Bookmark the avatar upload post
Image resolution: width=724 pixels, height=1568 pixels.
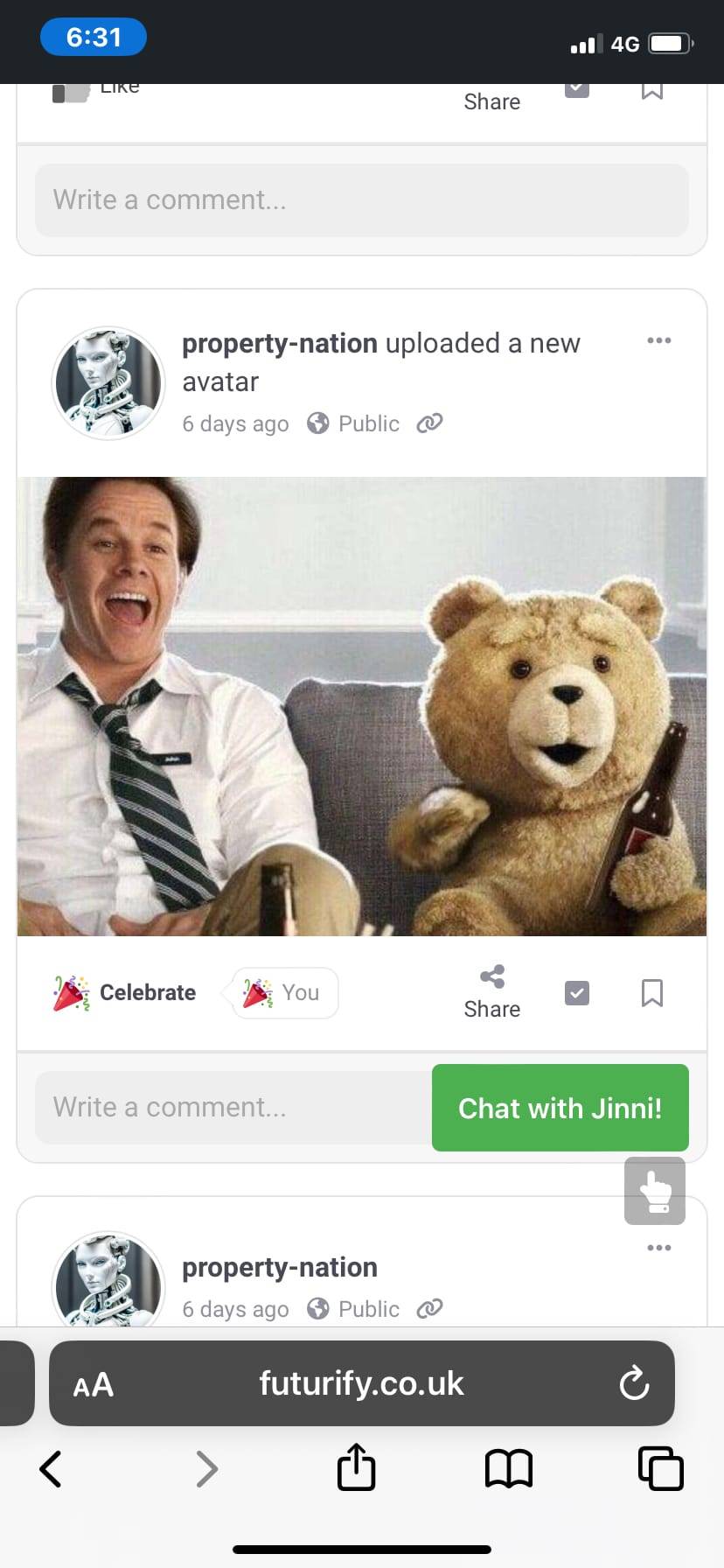pyautogui.click(x=651, y=993)
